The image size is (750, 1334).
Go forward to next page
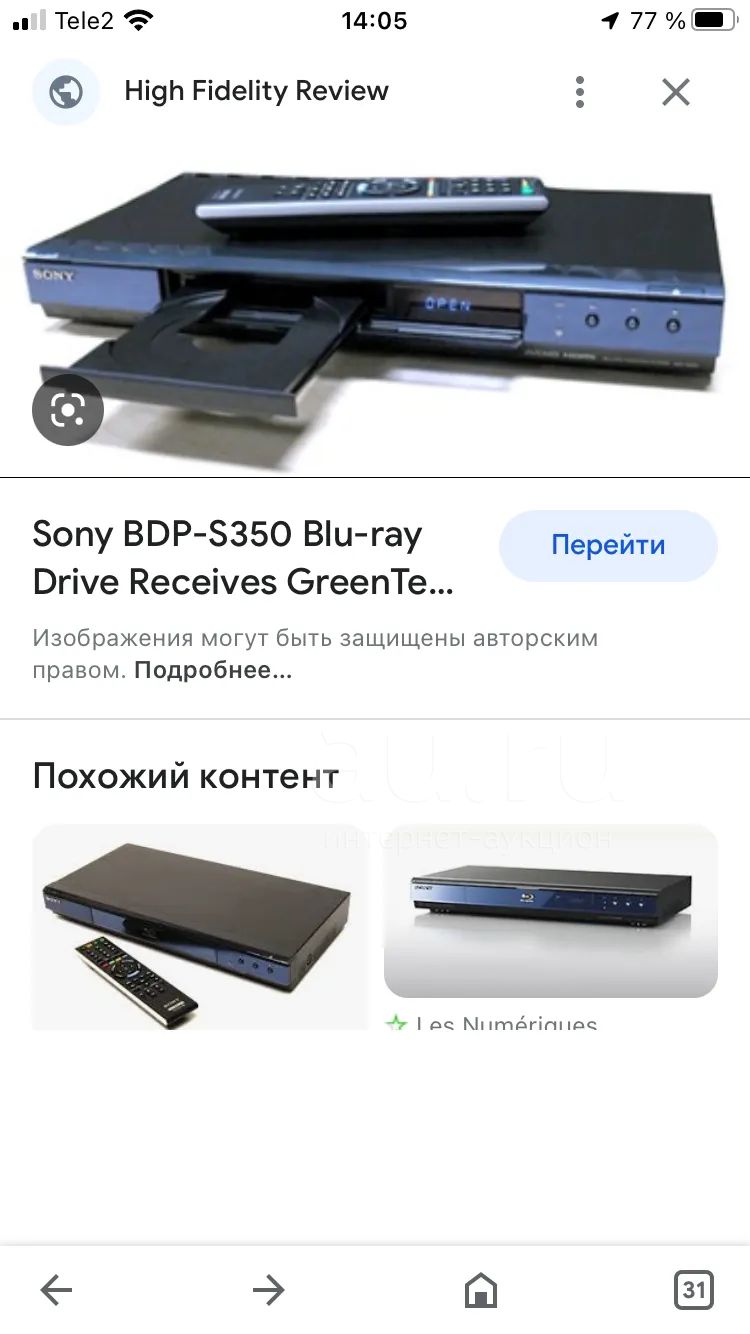point(269,1290)
